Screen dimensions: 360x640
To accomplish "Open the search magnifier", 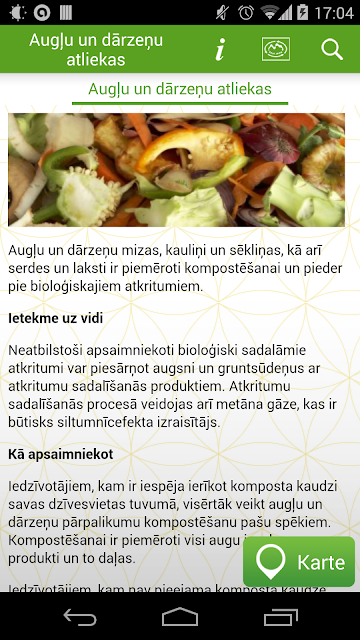I will click(x=332, y=49).
